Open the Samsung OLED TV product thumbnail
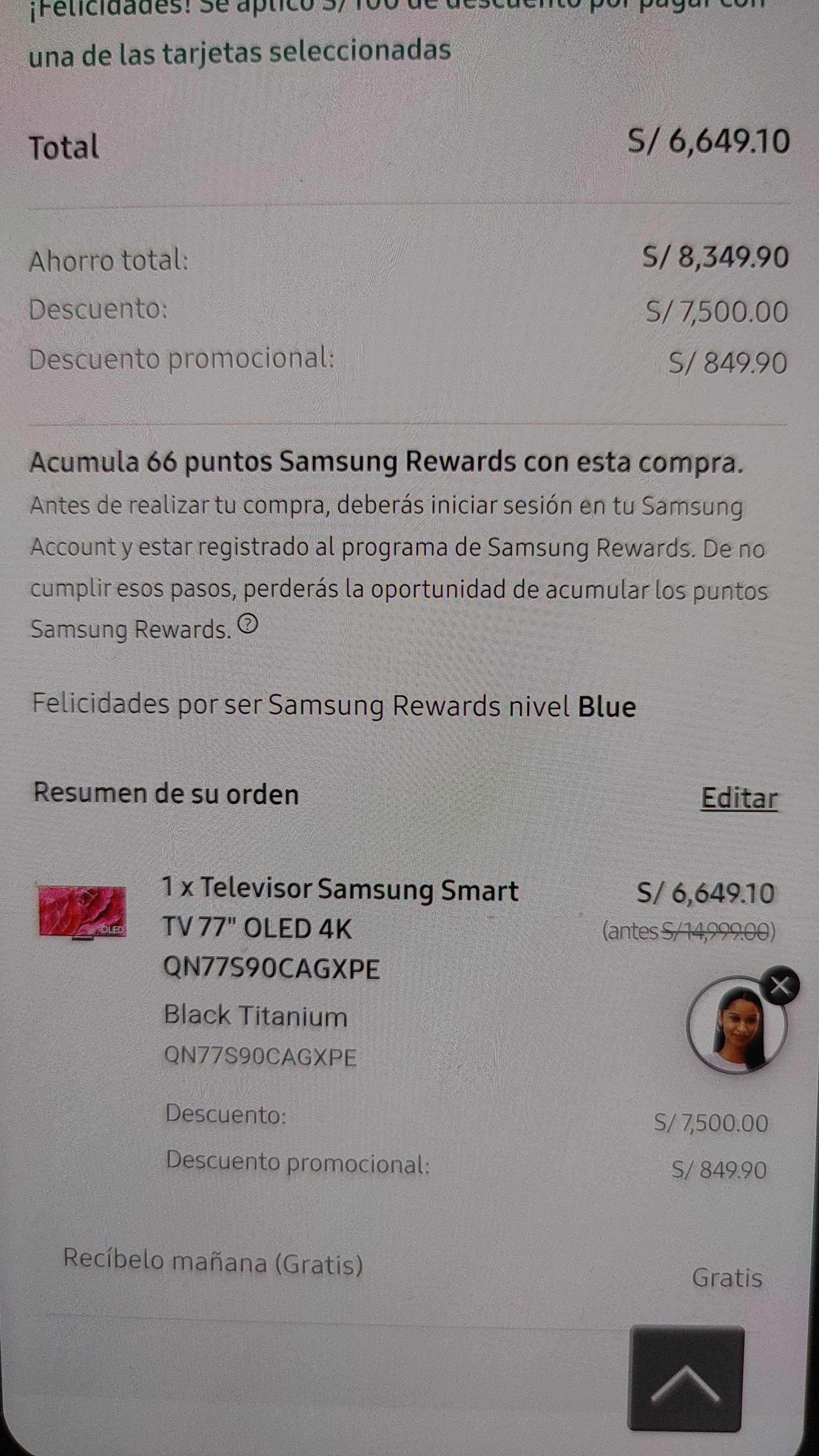The width and height of the screenshot is (819, 1456). [x=83, y=912]
